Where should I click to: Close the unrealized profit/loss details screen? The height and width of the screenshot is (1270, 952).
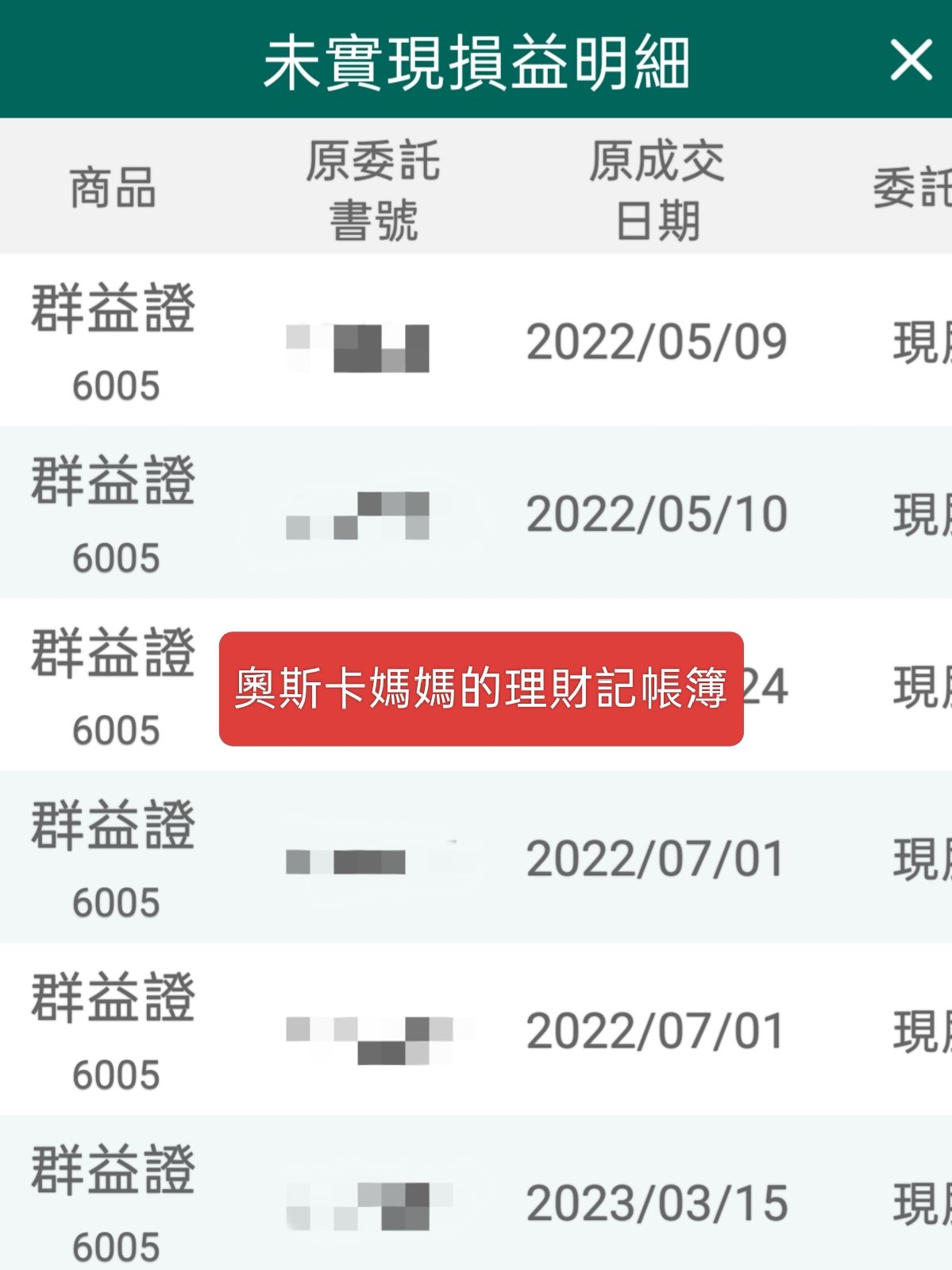click(x=910, y=60)
